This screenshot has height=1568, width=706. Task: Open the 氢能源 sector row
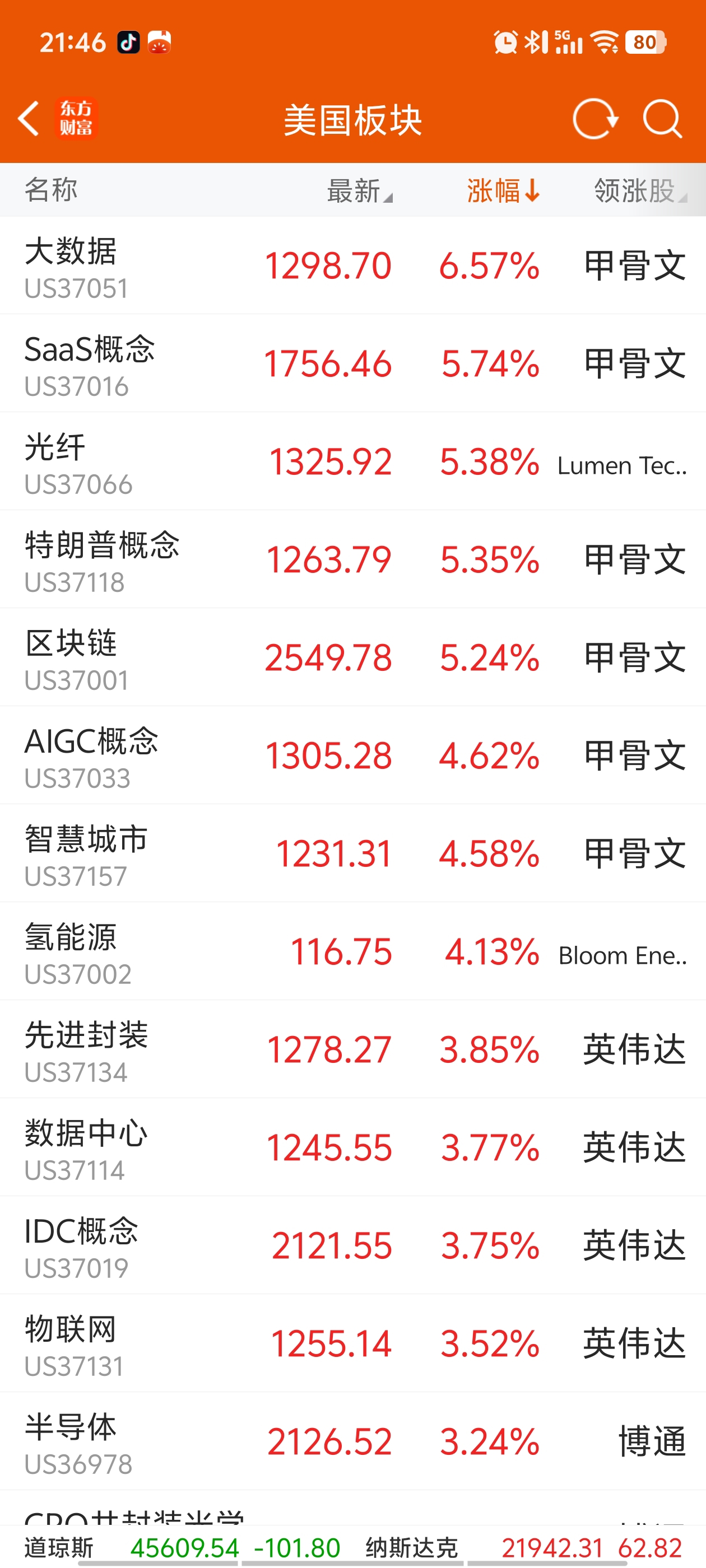(x=354, y=951)
